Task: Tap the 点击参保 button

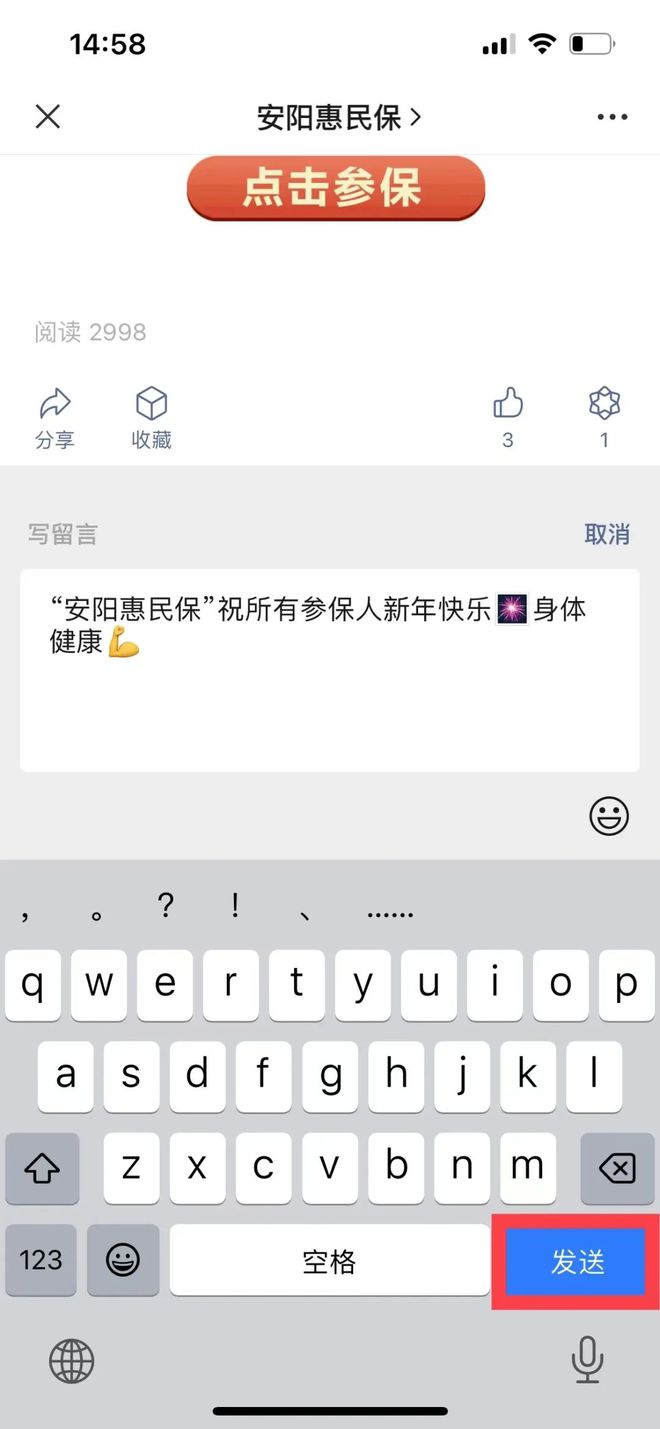Action: click(335, 187)
